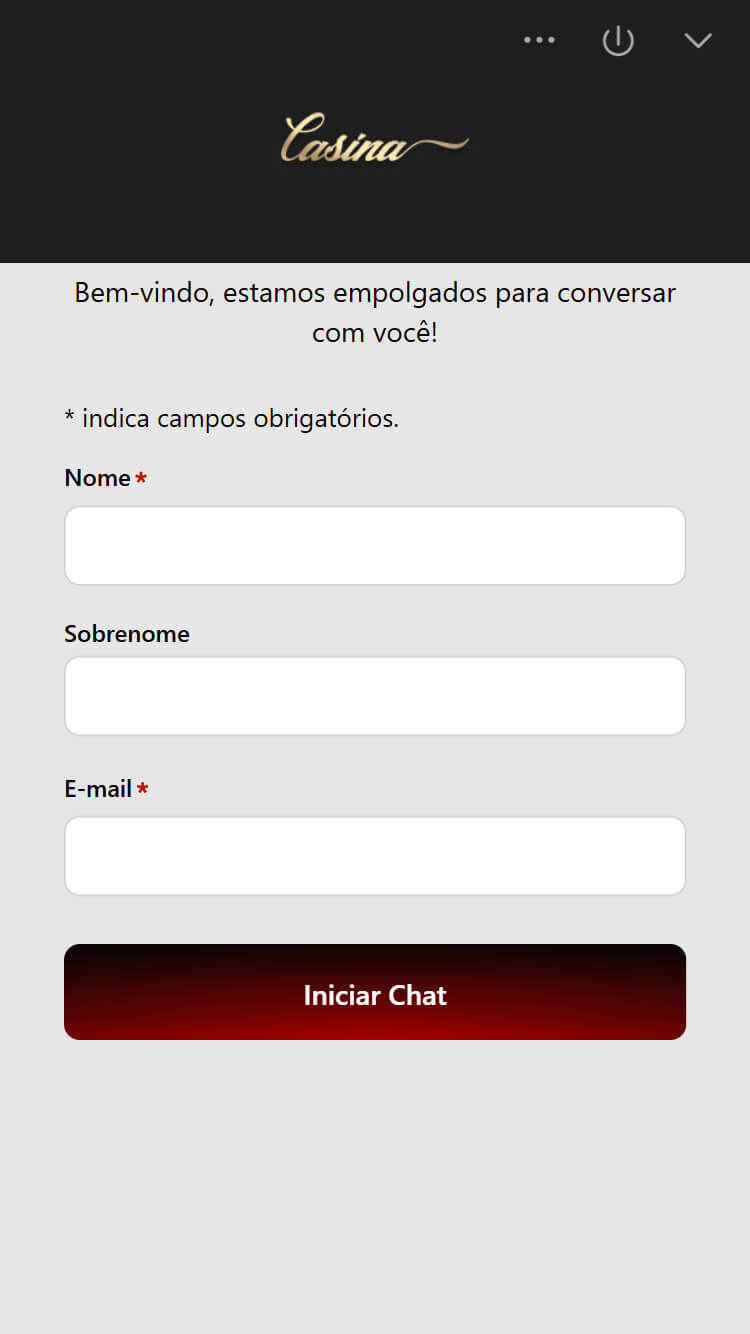Tap the E-mail input field
750x1334 pixels.
point(375,856)
